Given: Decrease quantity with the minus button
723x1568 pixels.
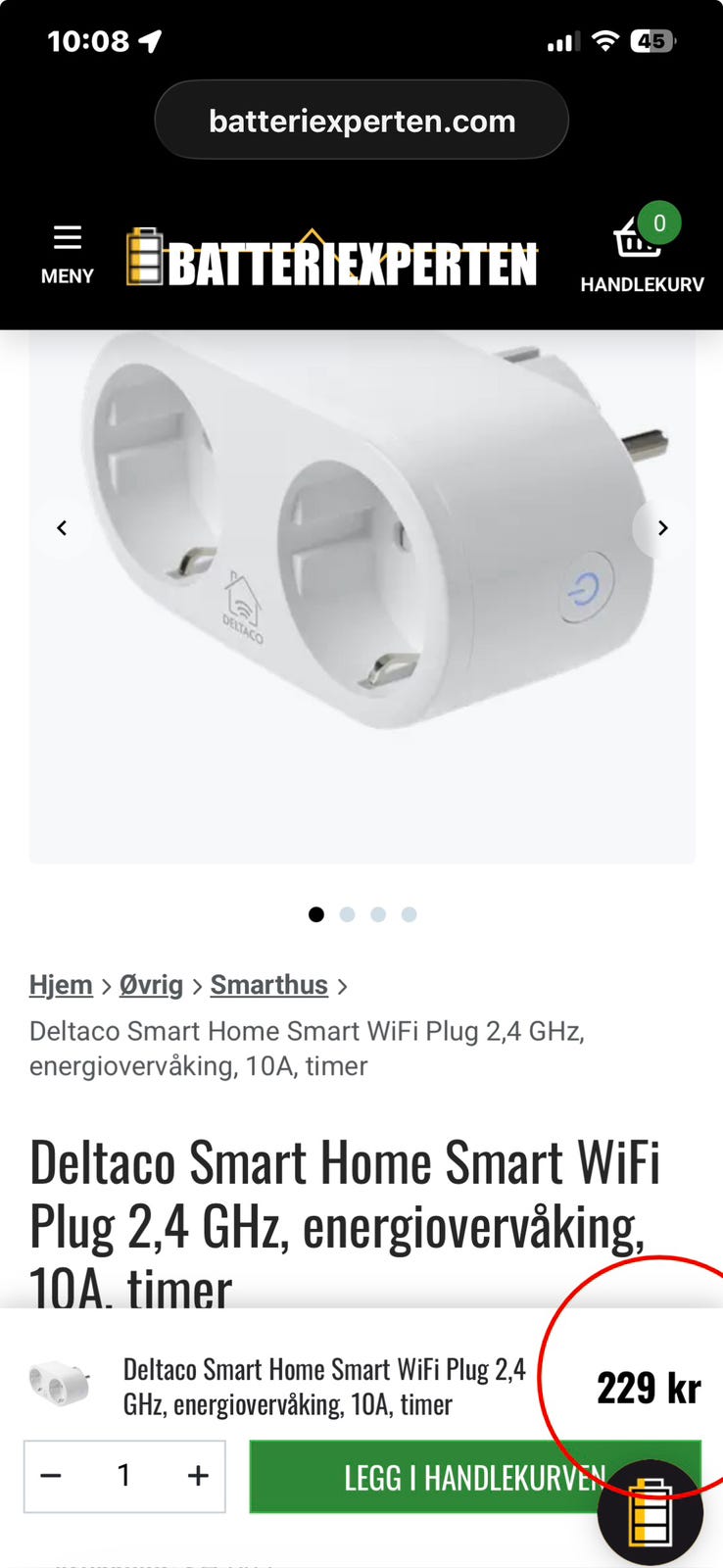Looking at the screenshot, I should coord(52,1476).
